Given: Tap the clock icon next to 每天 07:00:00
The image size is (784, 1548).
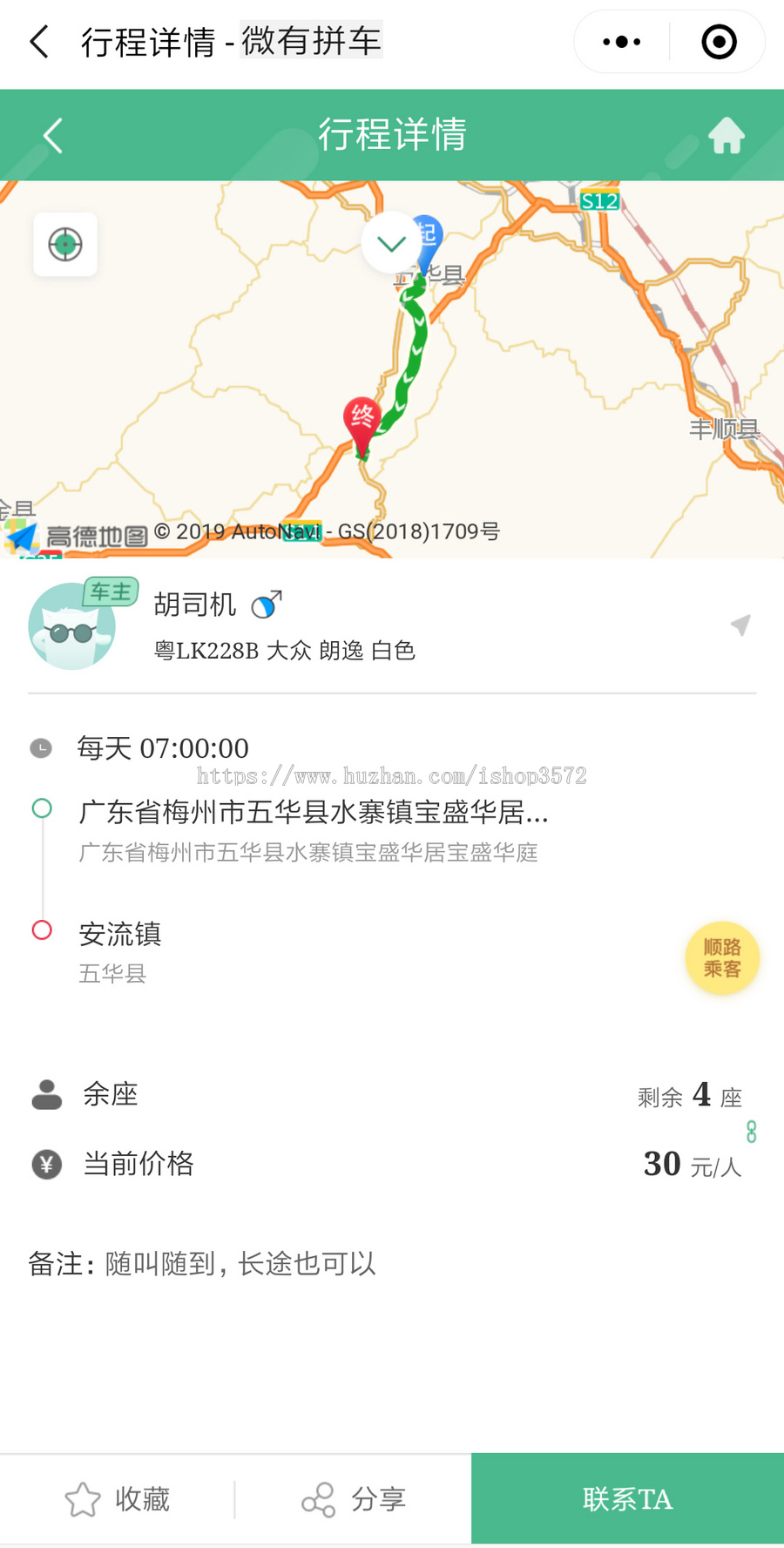Looking at the screenshot, I should (43, 747).
